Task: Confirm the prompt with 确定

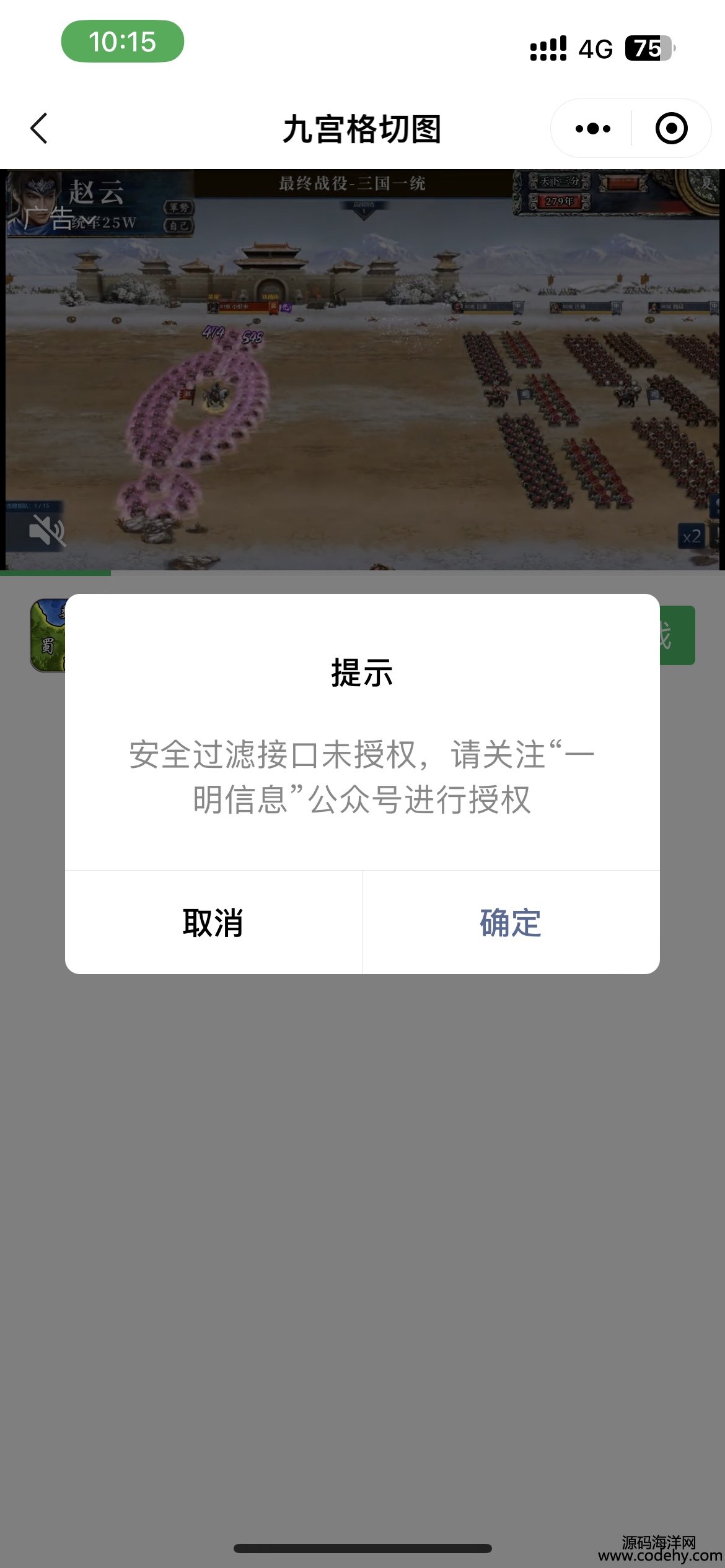Action: pos(511,923)
